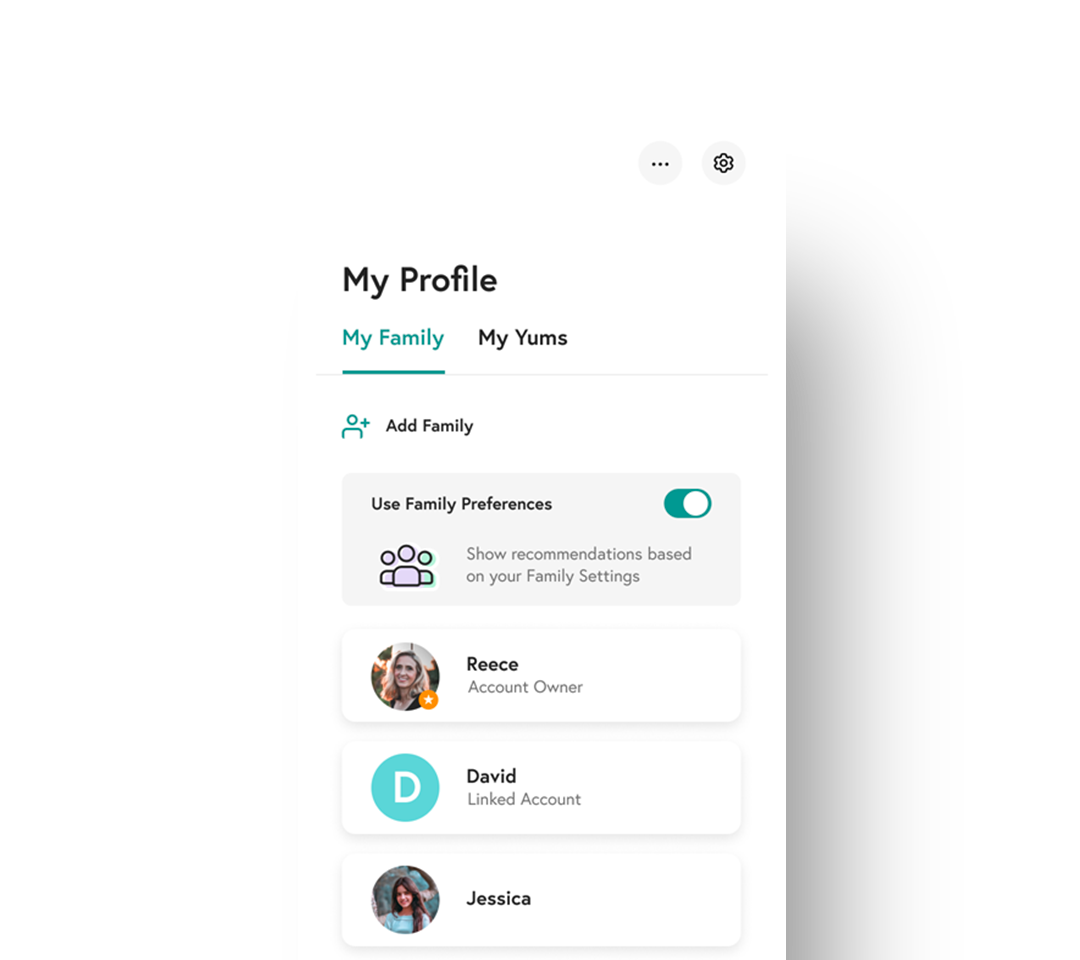
Task: Select the My Family tab
Action: coord(393,338)
